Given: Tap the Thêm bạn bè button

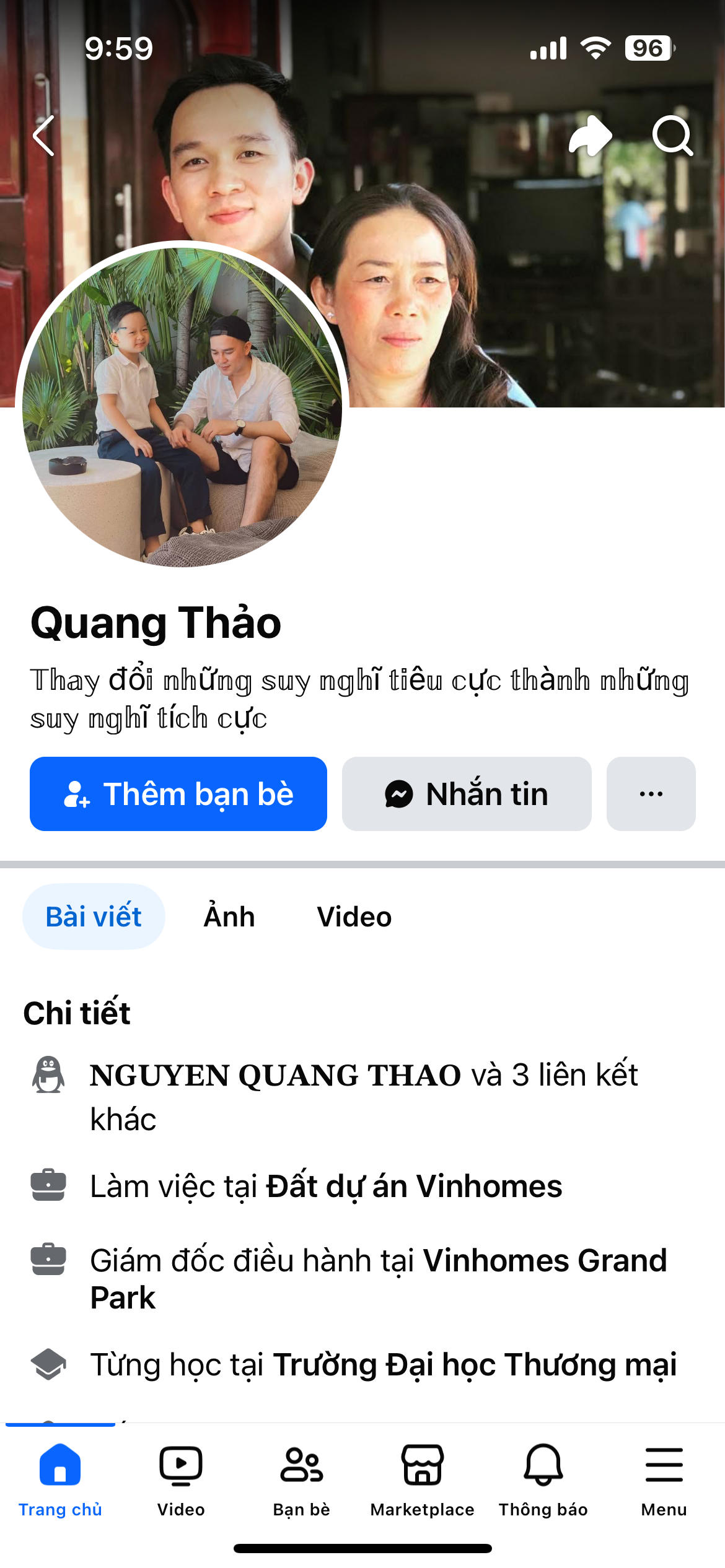Looking at the screenshot, I should [x=178, y=794].
